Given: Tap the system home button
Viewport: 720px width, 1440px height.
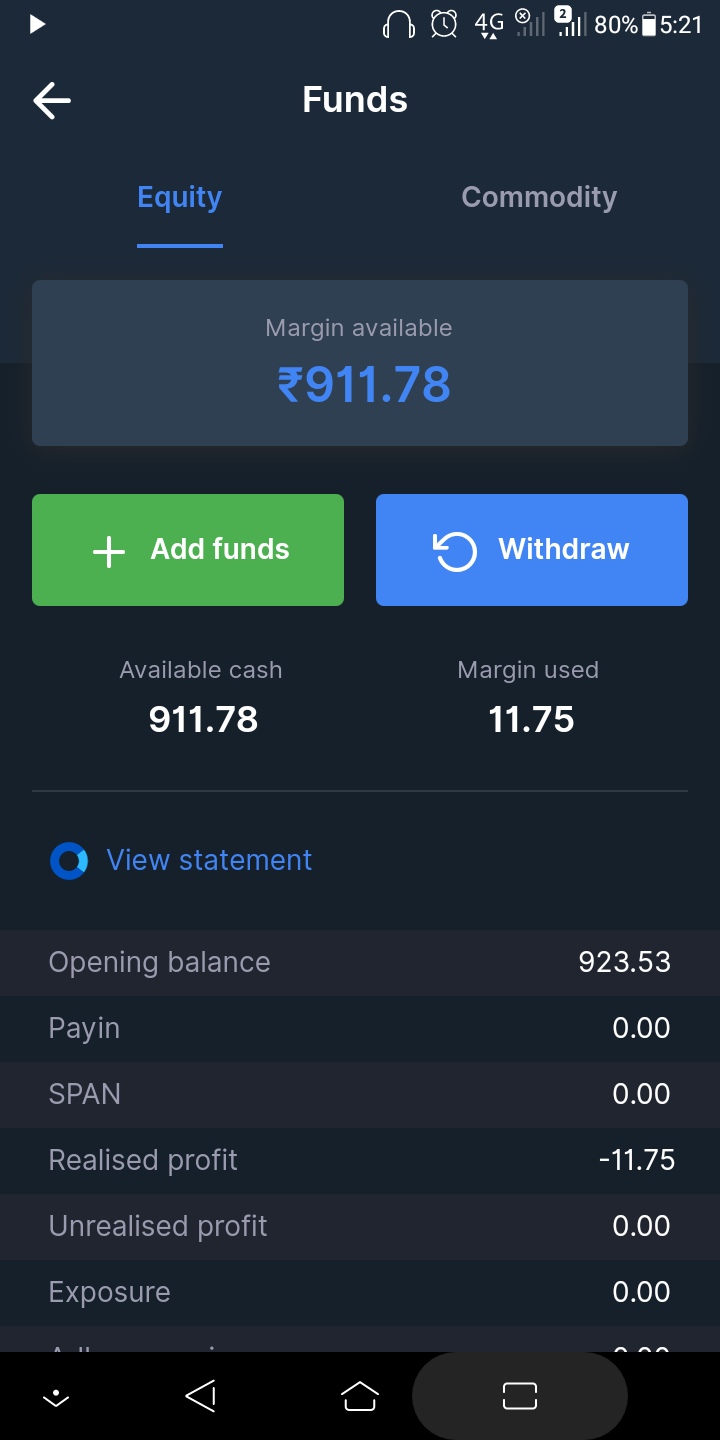Looking at the screenshot, I should click(x=360, y=1396).
